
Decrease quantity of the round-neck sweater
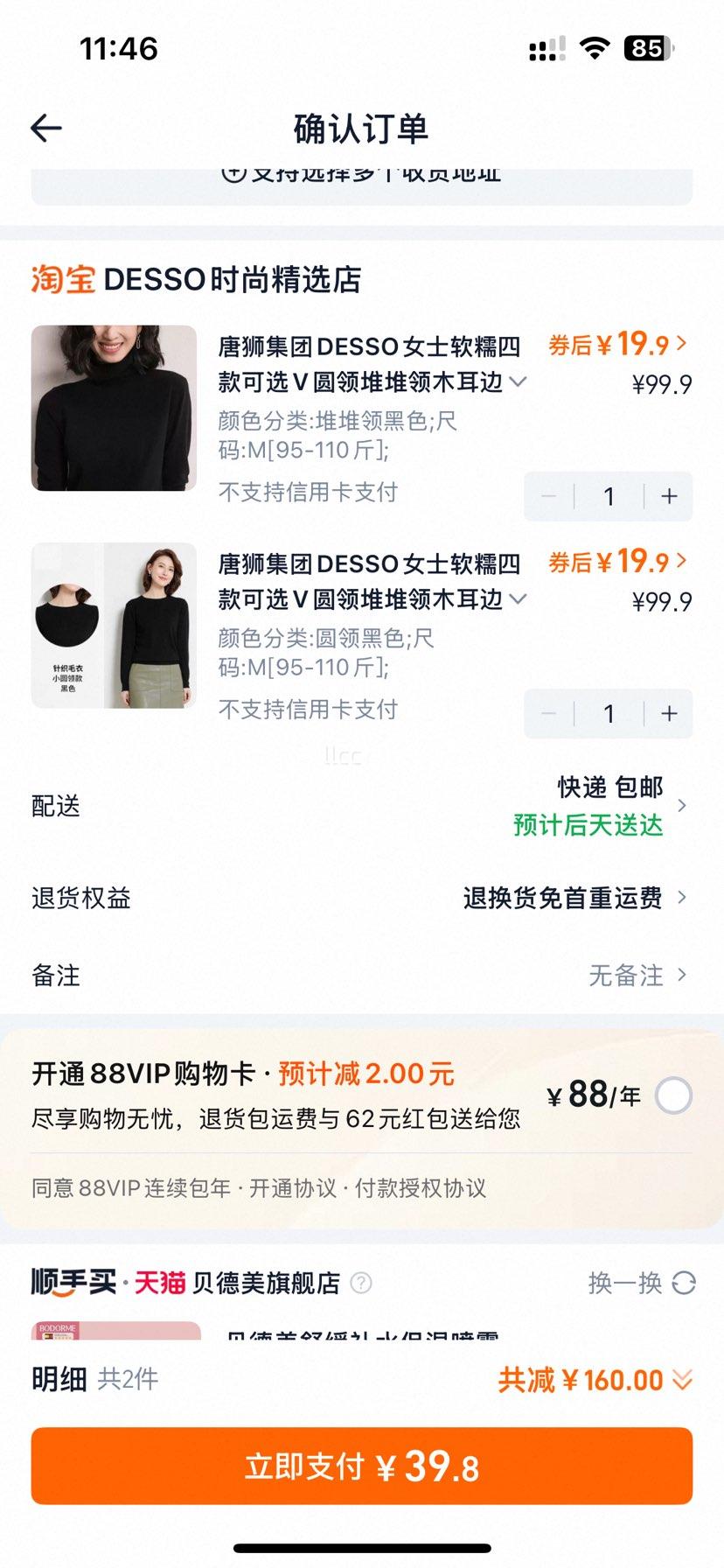[x=549, y=713]
